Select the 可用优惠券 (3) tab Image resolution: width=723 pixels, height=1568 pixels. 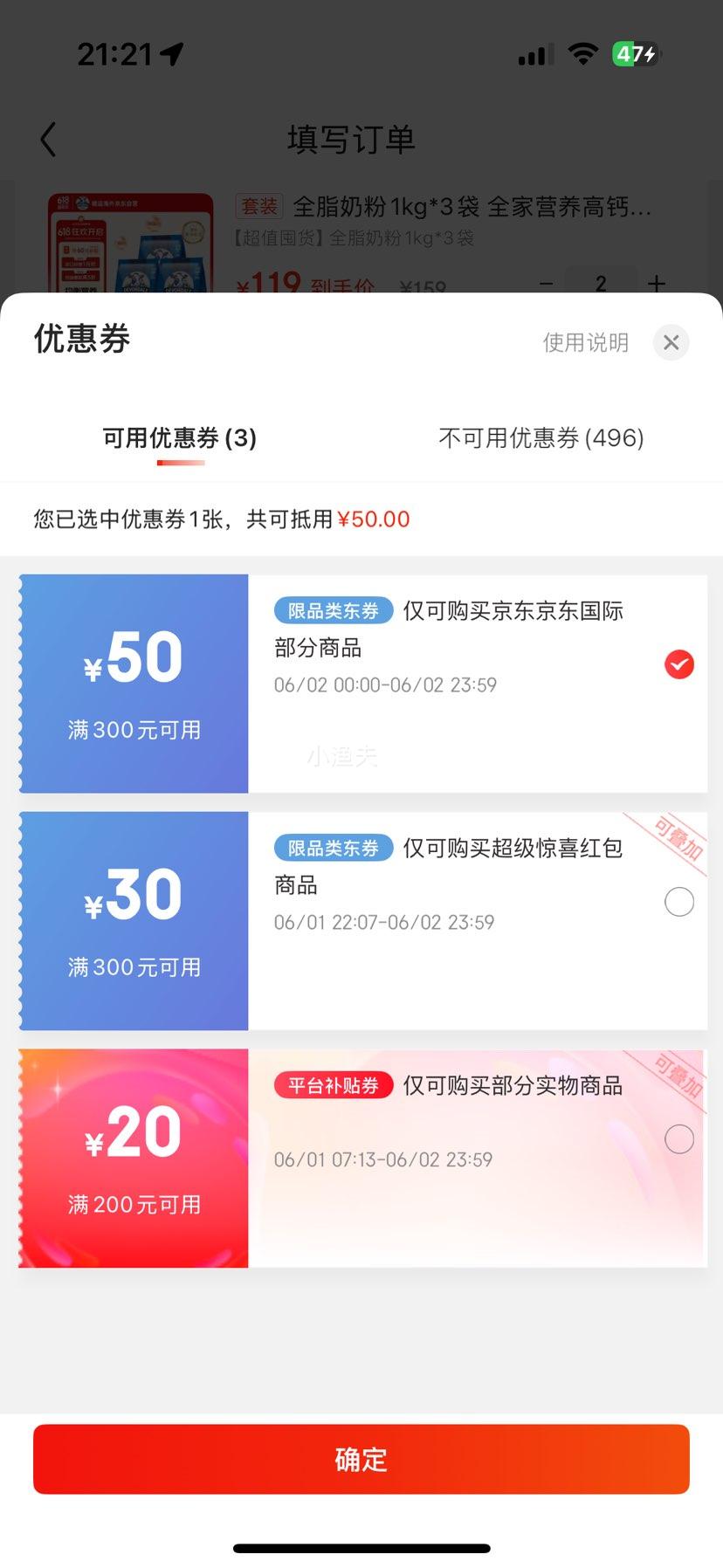click(180, 437)
